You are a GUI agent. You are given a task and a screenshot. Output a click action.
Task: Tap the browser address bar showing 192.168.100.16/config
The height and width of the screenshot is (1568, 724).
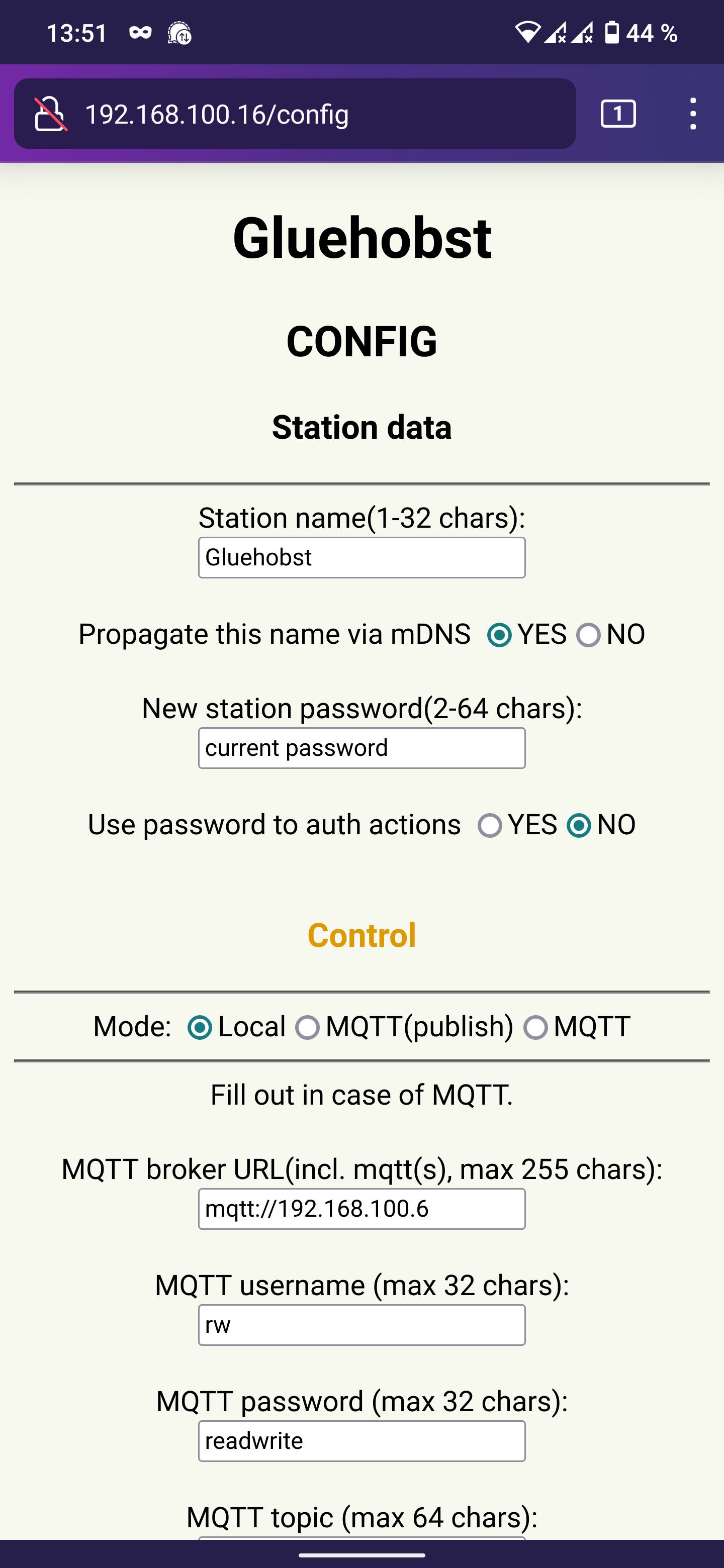(x=295, y=114)
